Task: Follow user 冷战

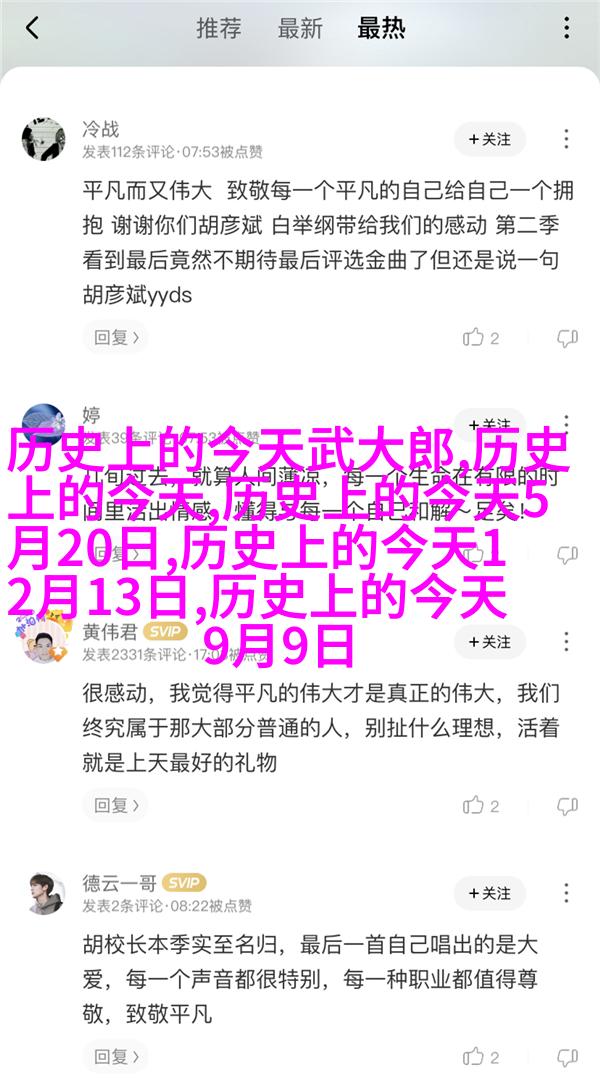Action: tap(489, 140)
